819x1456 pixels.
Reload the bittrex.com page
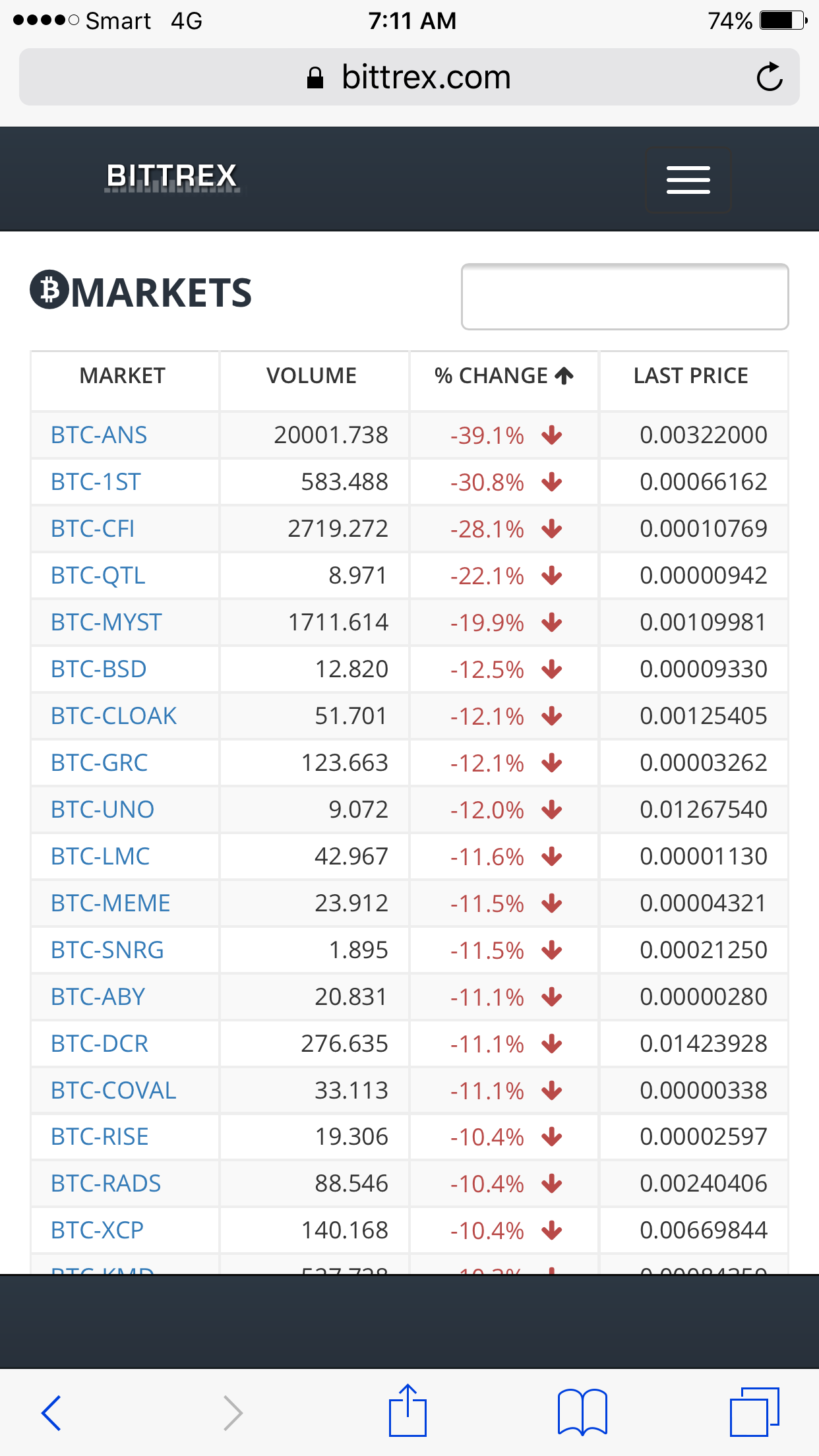(769, 77)
